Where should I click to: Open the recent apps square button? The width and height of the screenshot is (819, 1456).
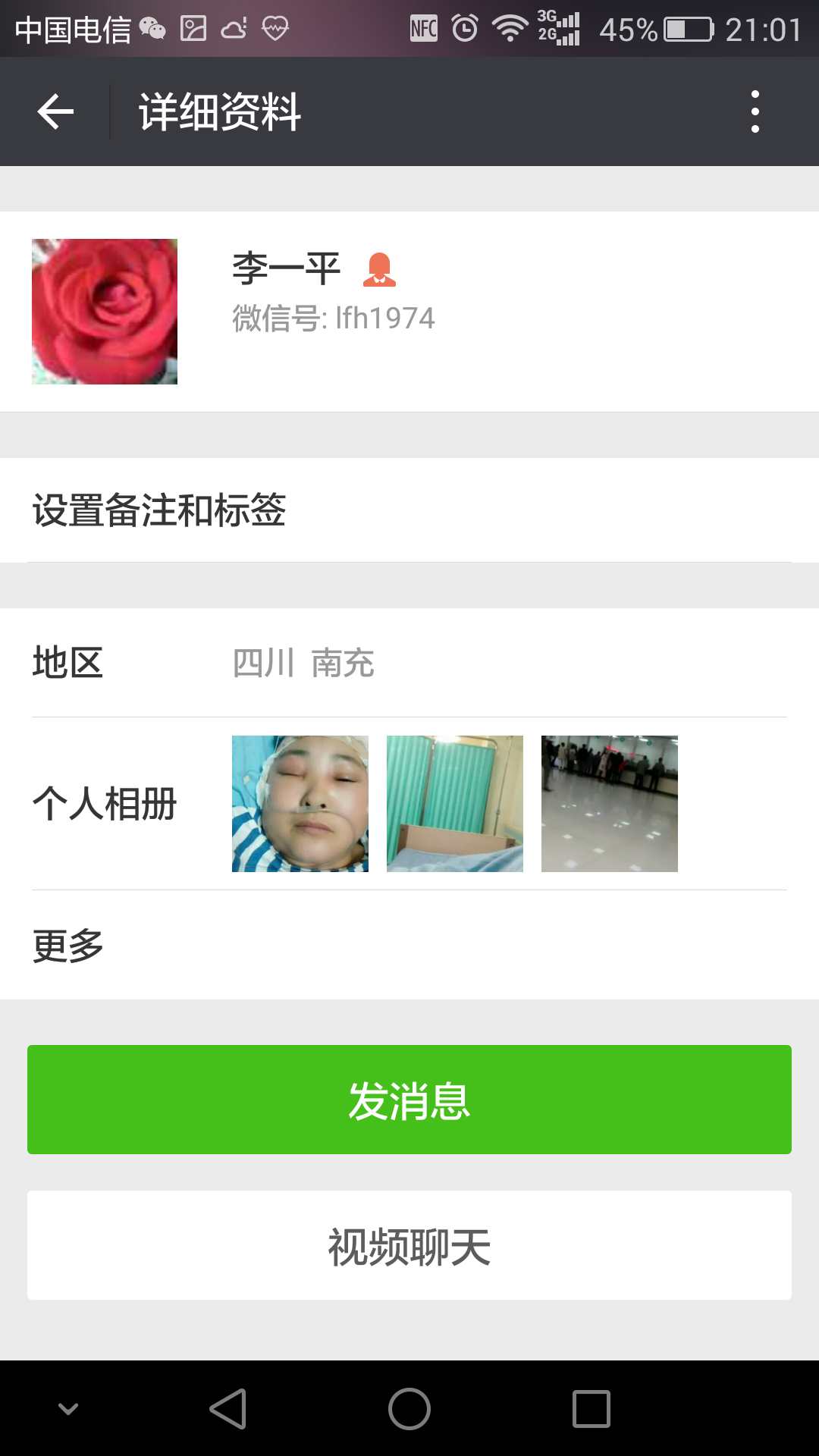coord(591,1409)
